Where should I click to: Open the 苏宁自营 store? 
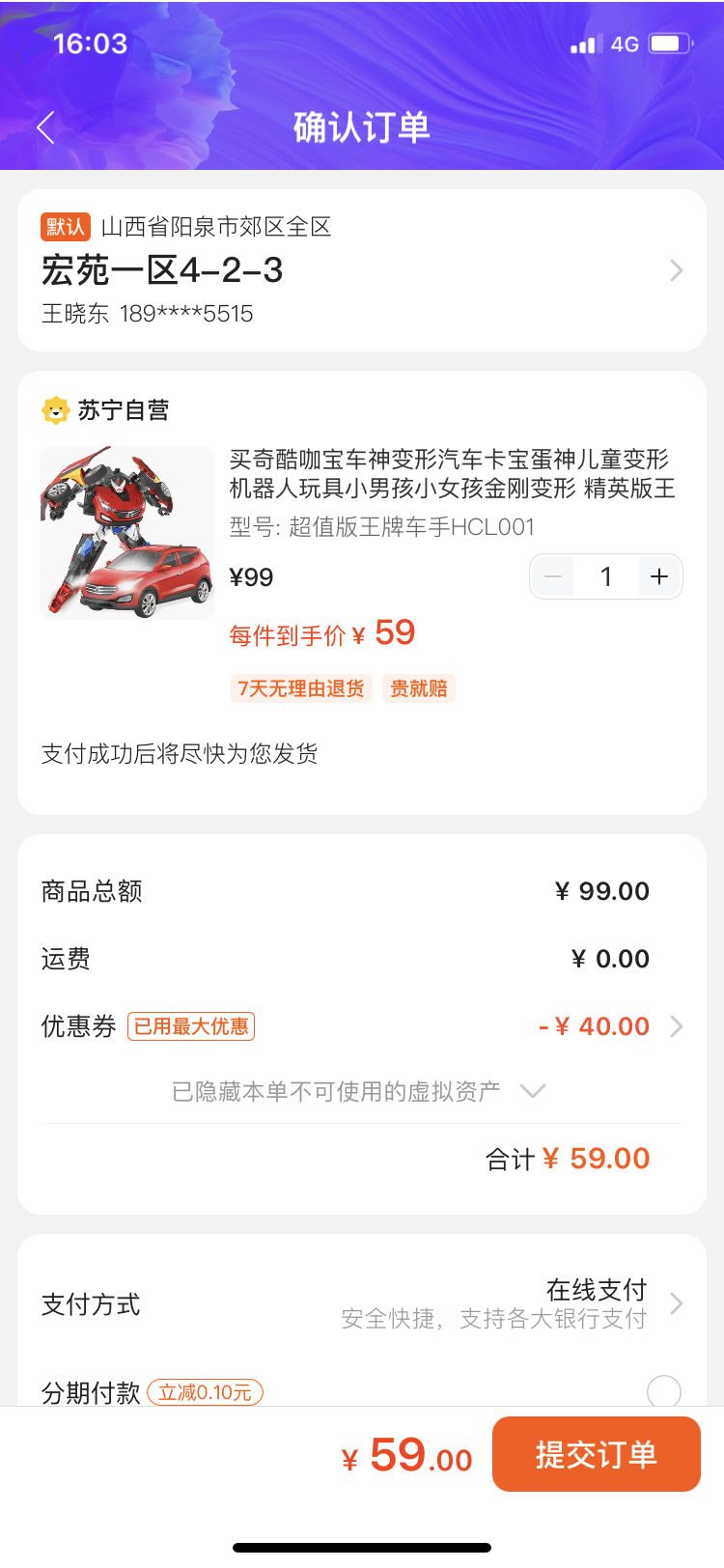tap(106, 410)
